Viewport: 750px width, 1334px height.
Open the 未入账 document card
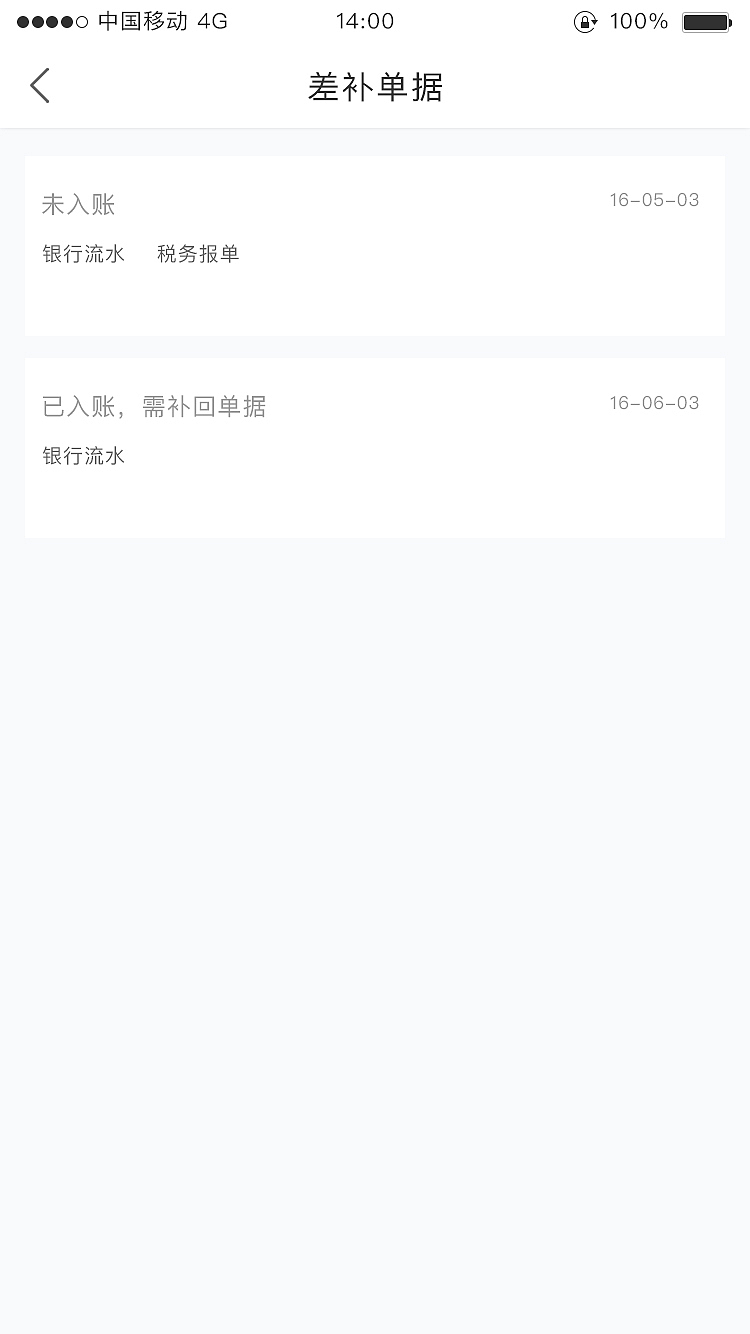tap(375, 245)
